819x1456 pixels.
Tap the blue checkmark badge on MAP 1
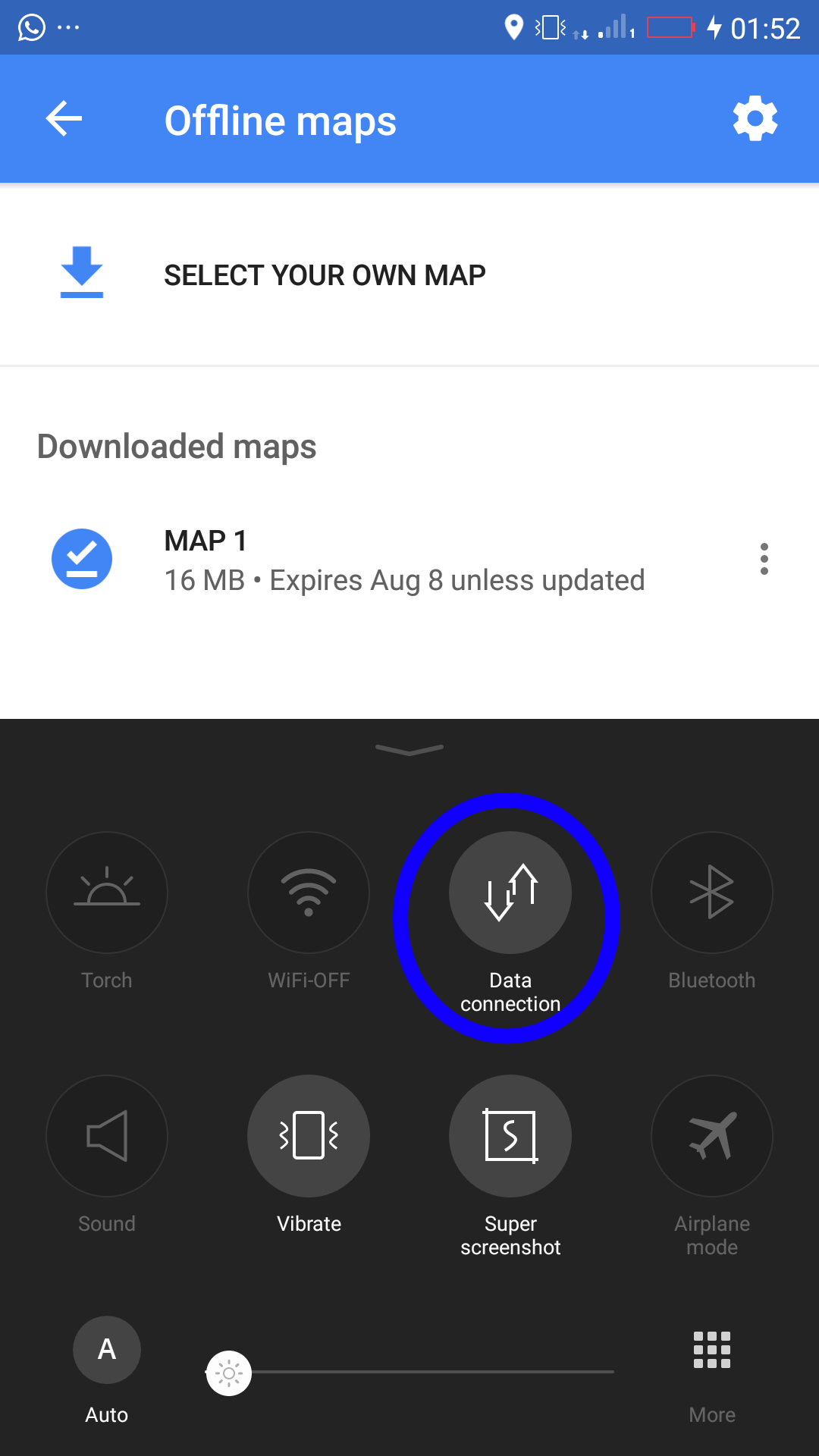point(81,558)
